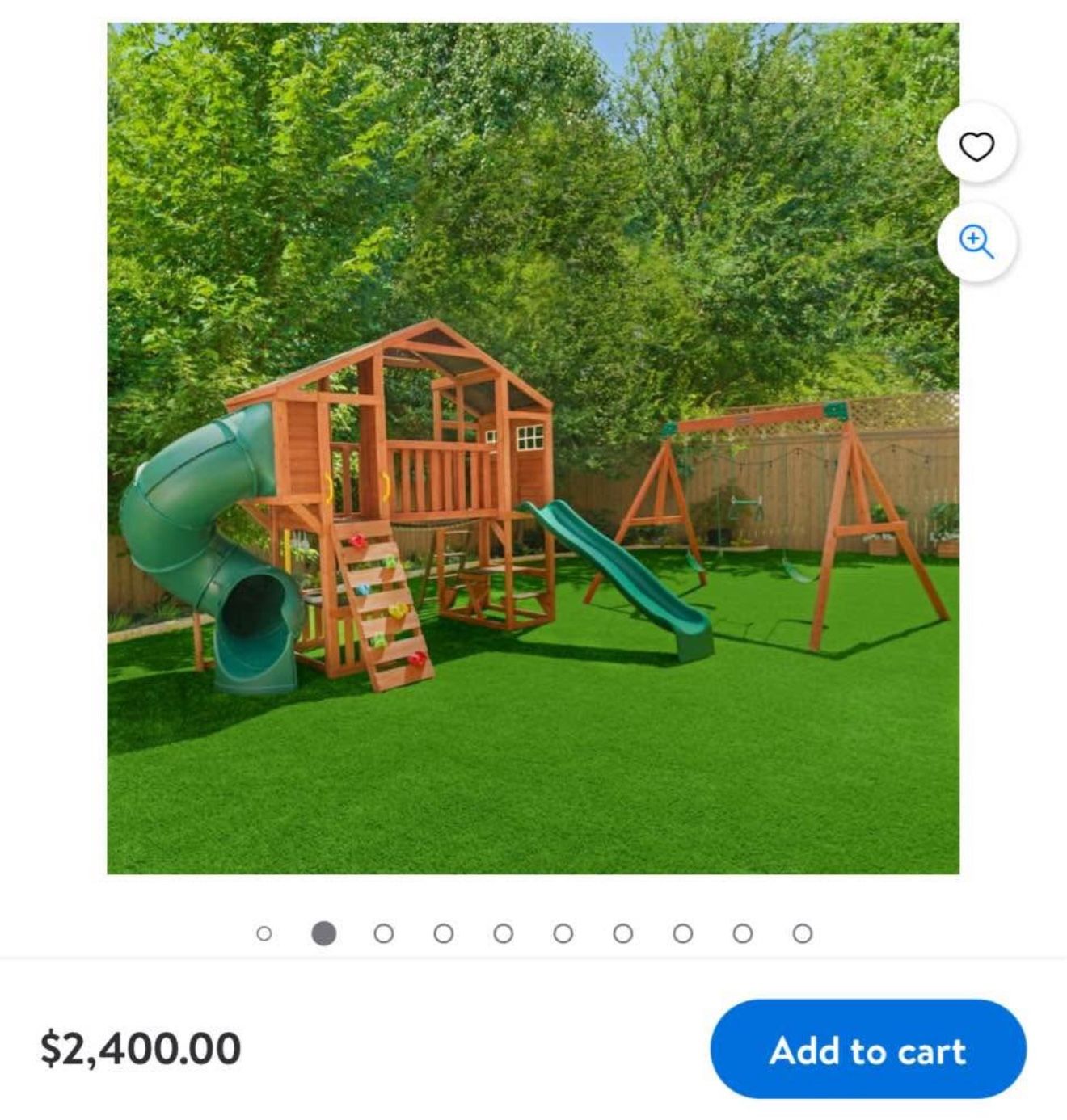Zoom into the product image
Screen dimensions: 1067x1120
976,242
